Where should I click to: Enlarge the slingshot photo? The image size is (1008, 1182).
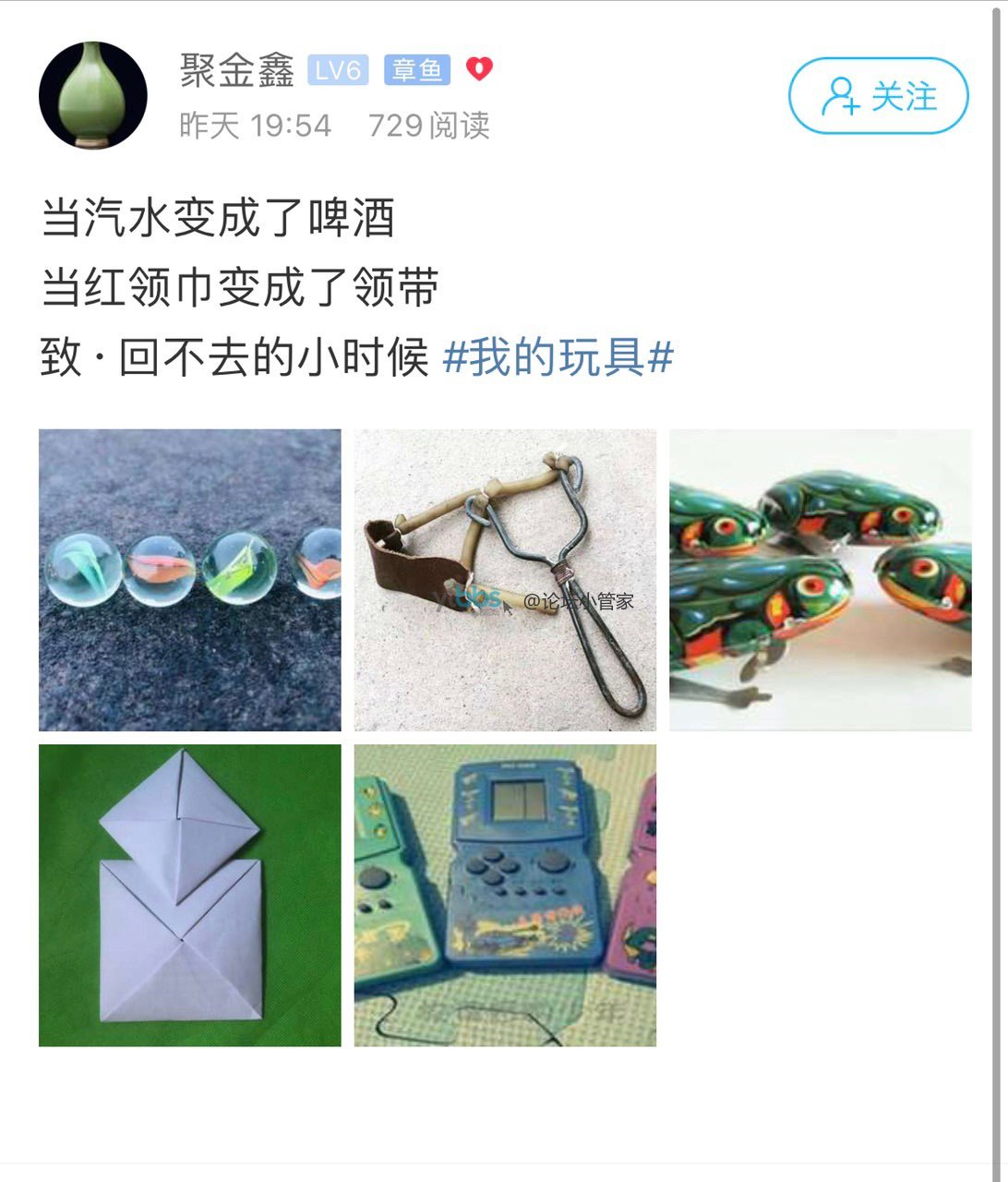pyautogui.click(x=505, y=580)
